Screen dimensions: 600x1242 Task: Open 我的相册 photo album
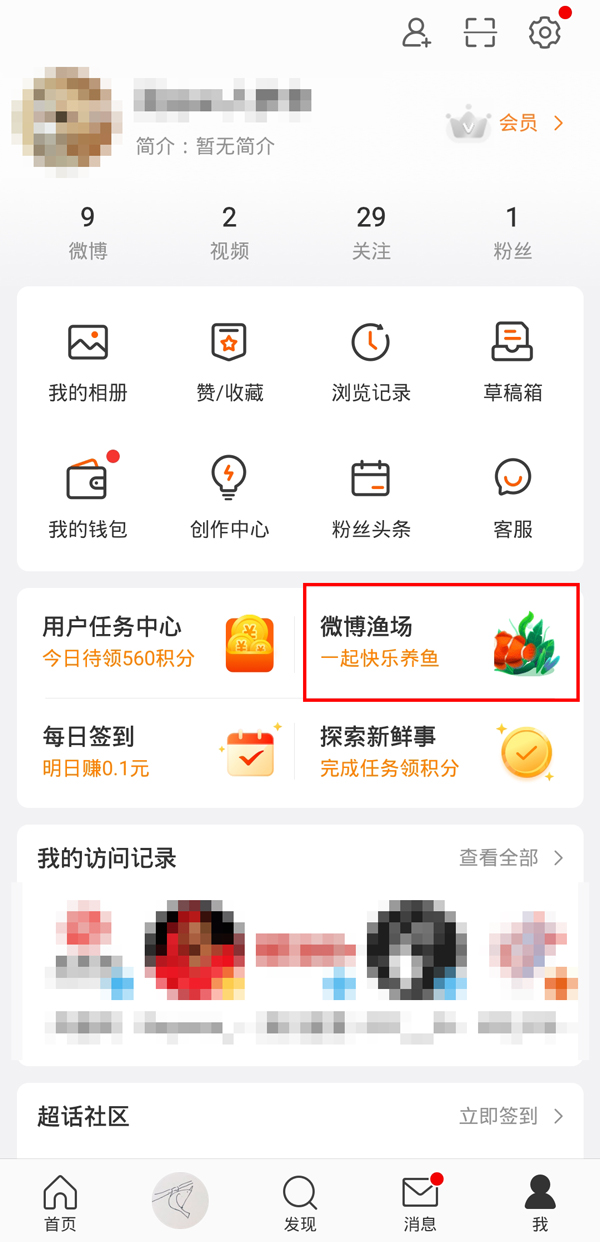88,362
